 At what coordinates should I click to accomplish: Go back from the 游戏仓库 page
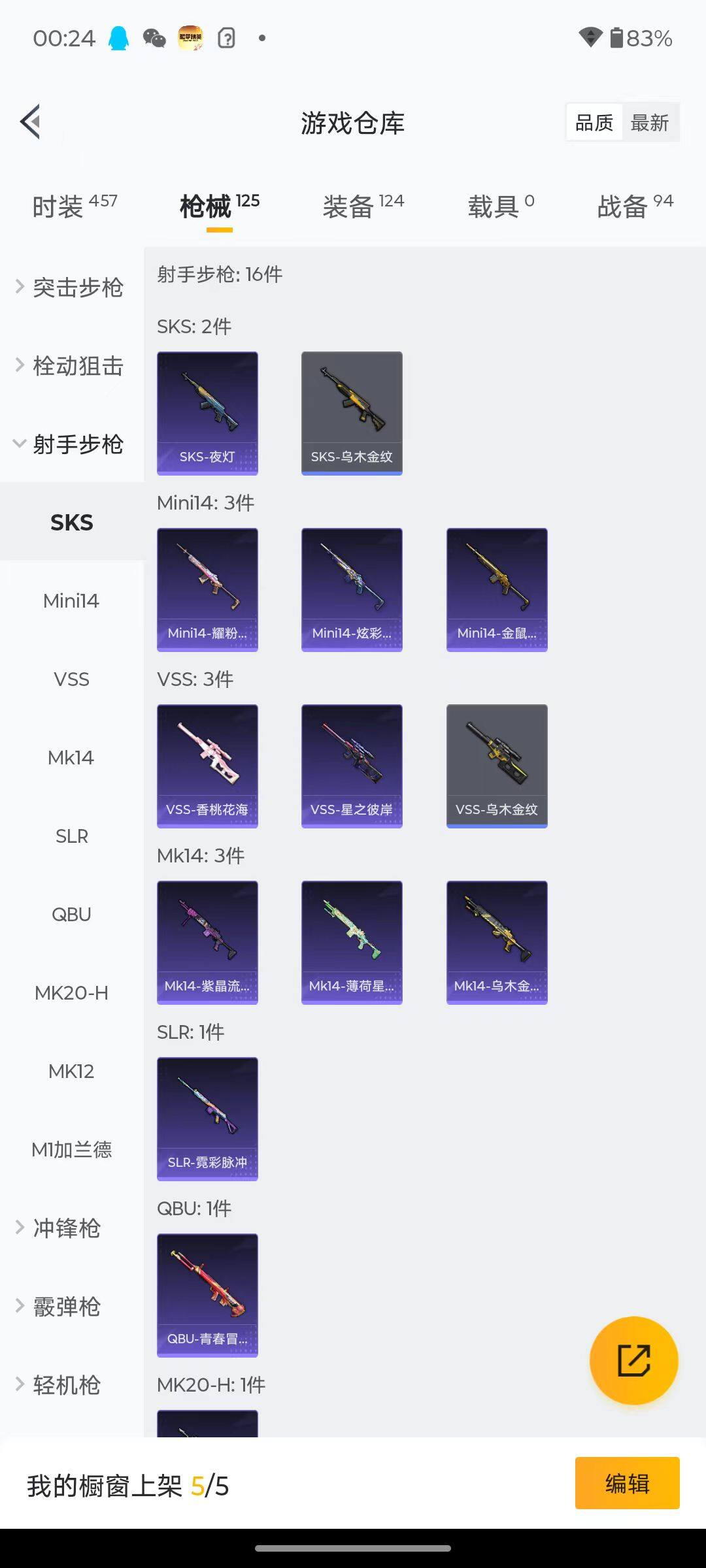coord(31,122)
